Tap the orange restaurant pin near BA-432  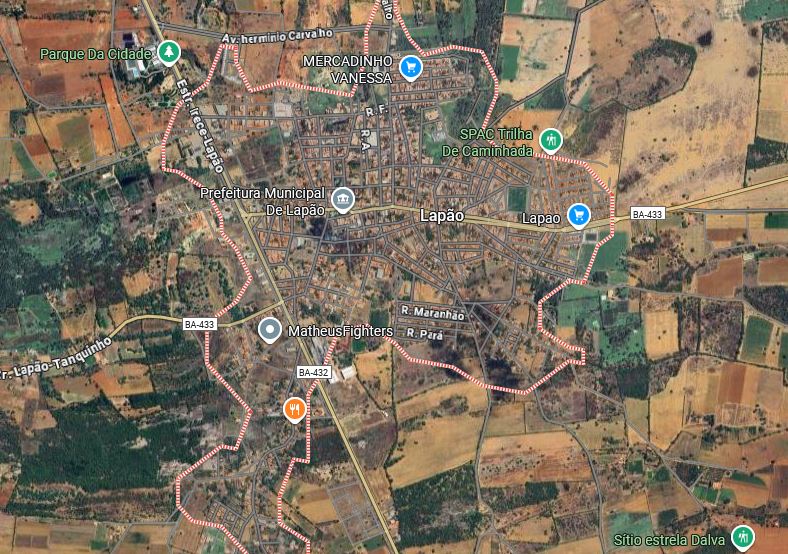[294, 410]
